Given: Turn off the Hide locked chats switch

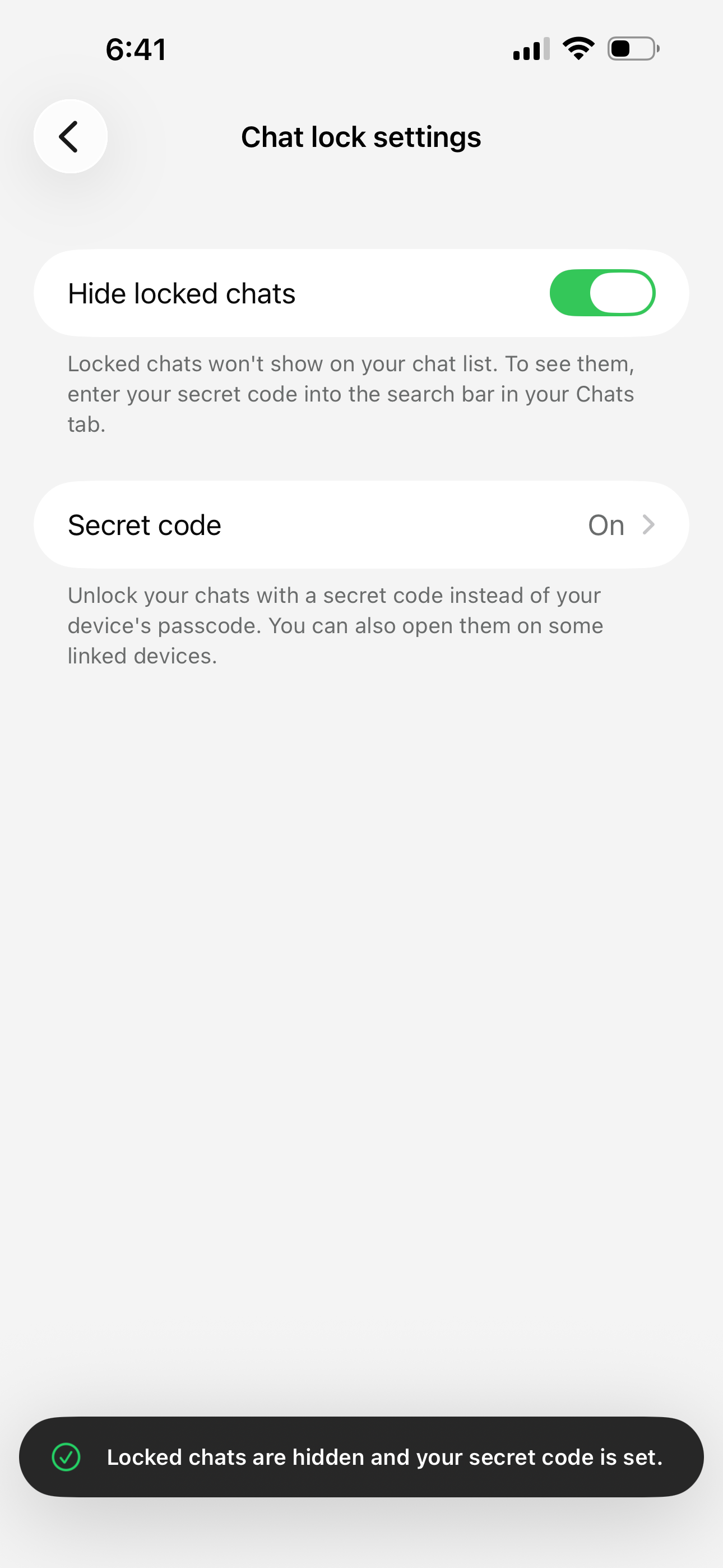Looking at the screenshot, I should click(602, 293).
